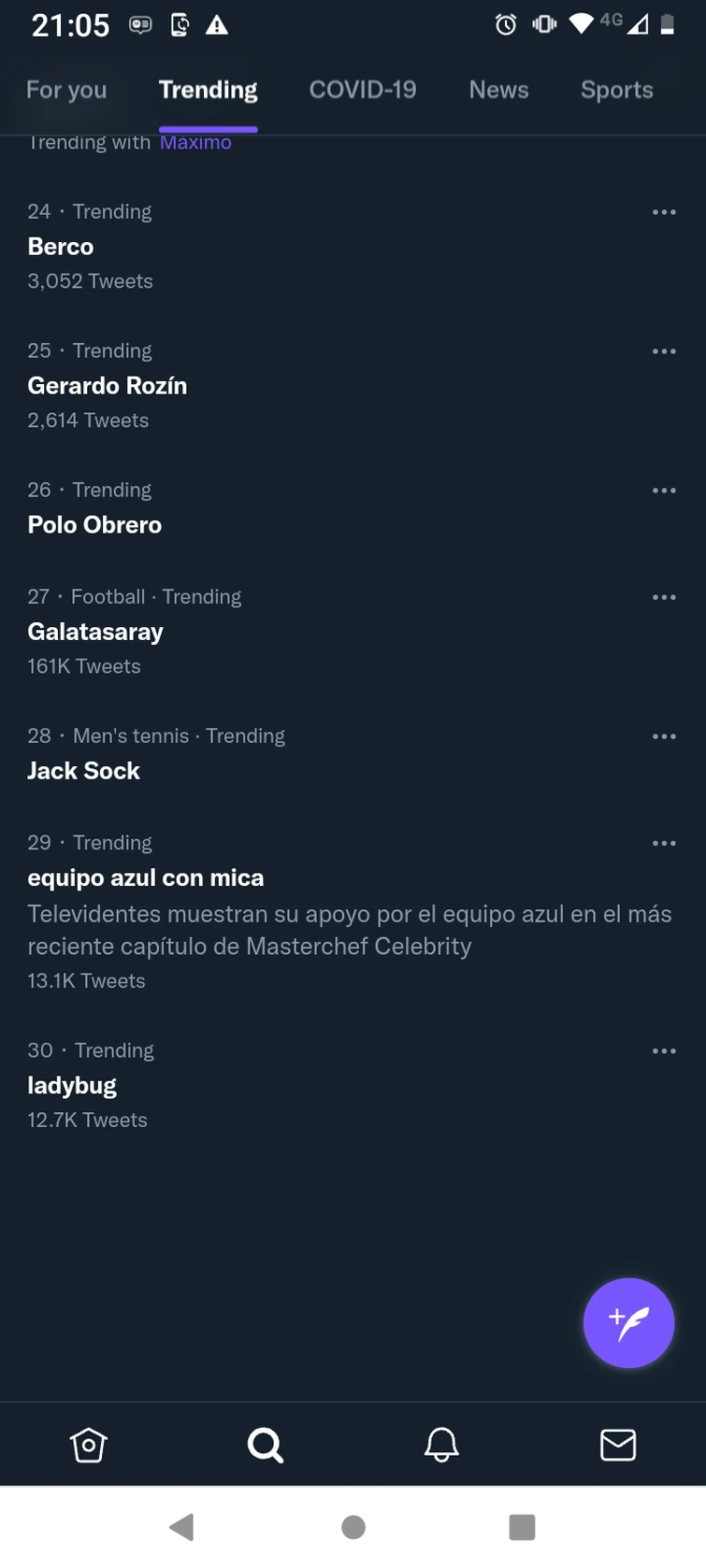This screenshot has width=706, height=1568.
Task: Tap the Android back navigation button
Action: 182,1528
